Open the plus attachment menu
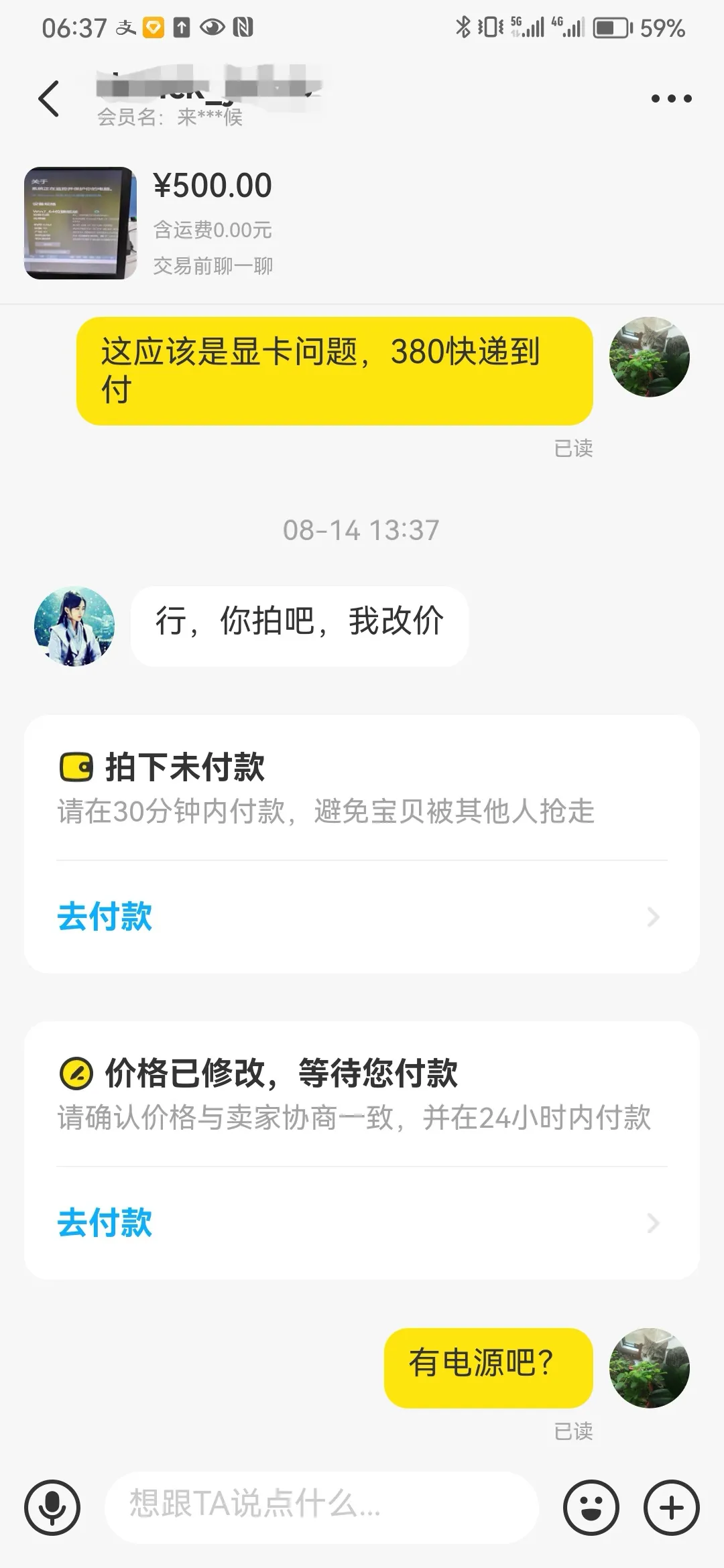Screen dimensions: 724x1568 pyautogui.click(x=671, y=1508)
